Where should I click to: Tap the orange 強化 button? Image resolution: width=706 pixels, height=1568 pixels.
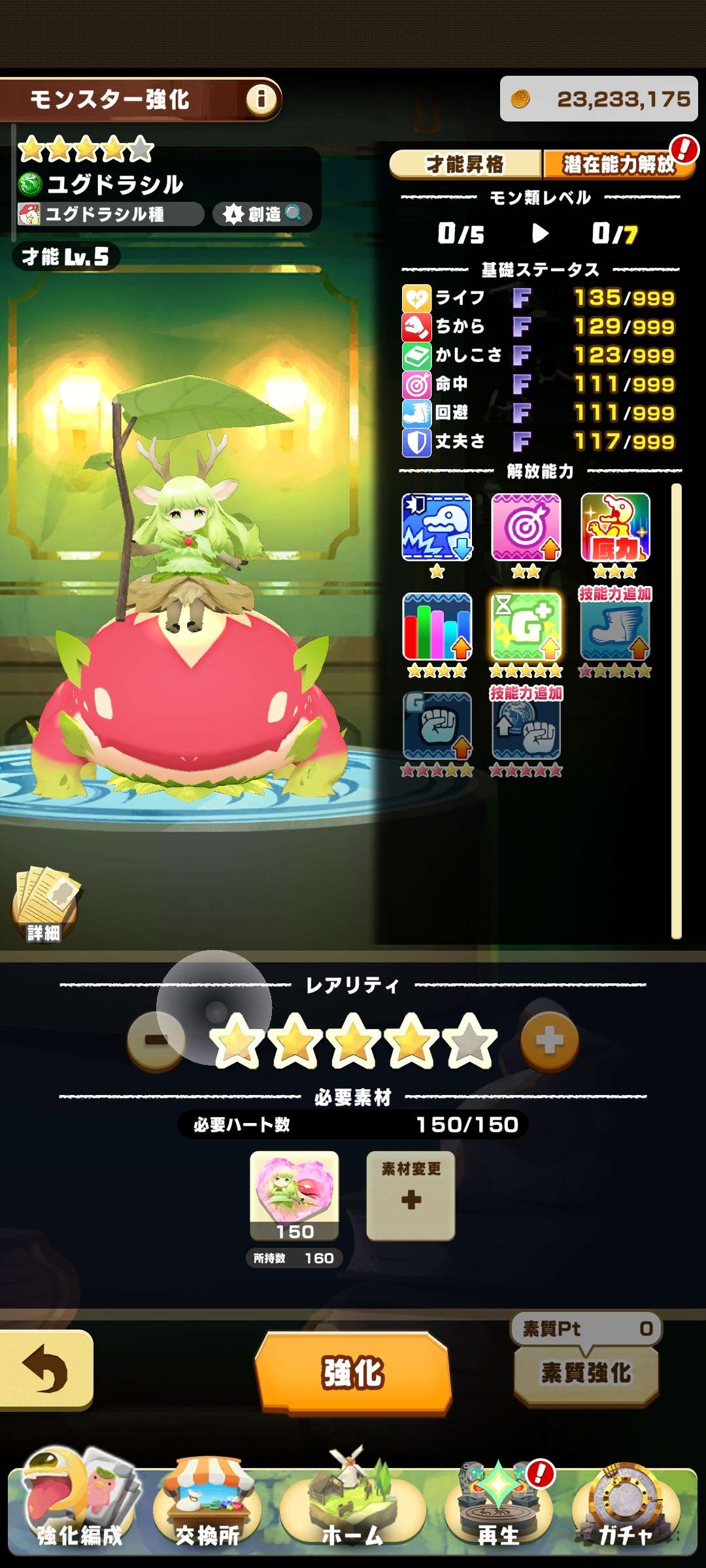[x=353, y=1373]
